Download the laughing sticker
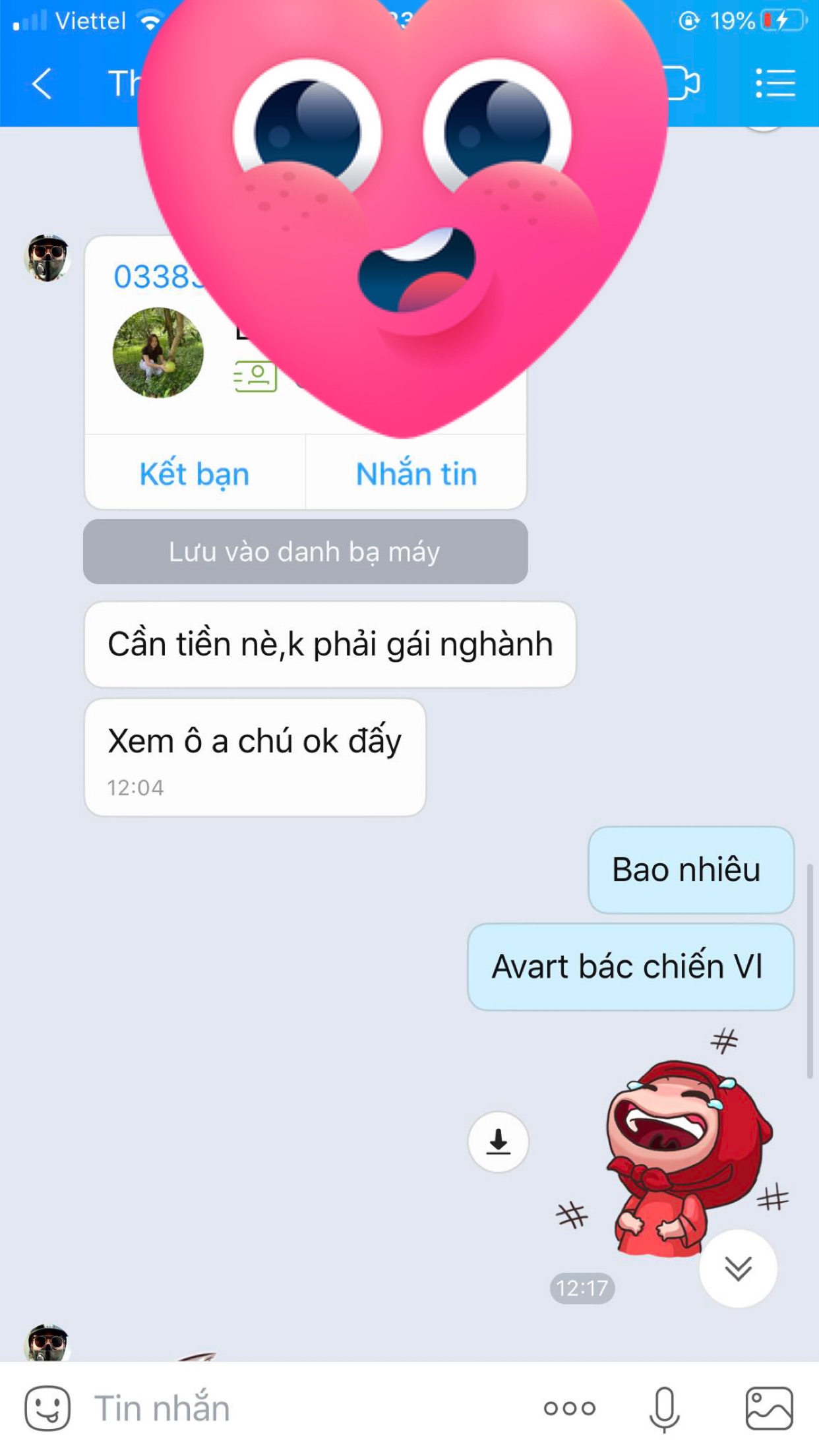This screenshot has height=1456, width=819. click(499, 1141)
